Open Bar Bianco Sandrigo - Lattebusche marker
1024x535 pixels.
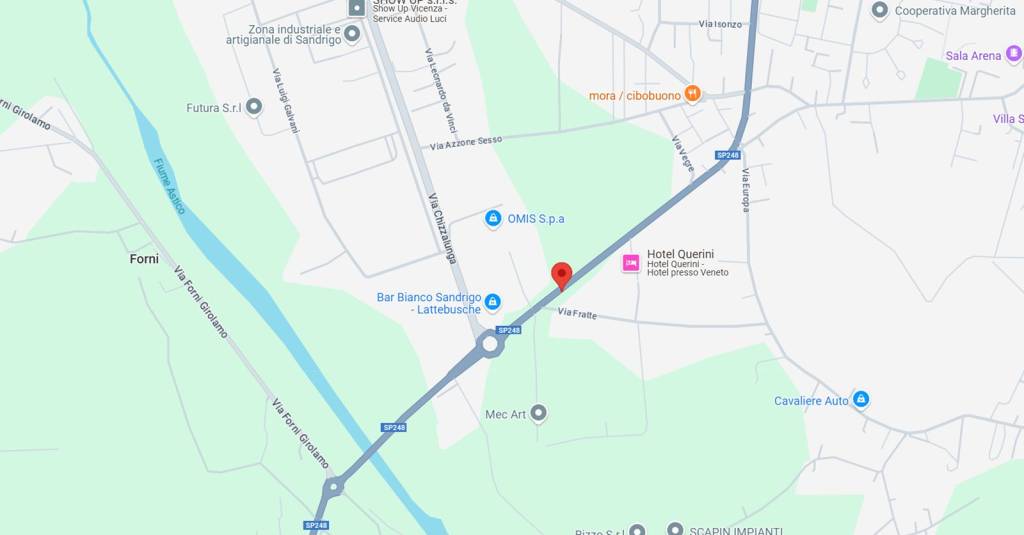[x=492, y=301]
